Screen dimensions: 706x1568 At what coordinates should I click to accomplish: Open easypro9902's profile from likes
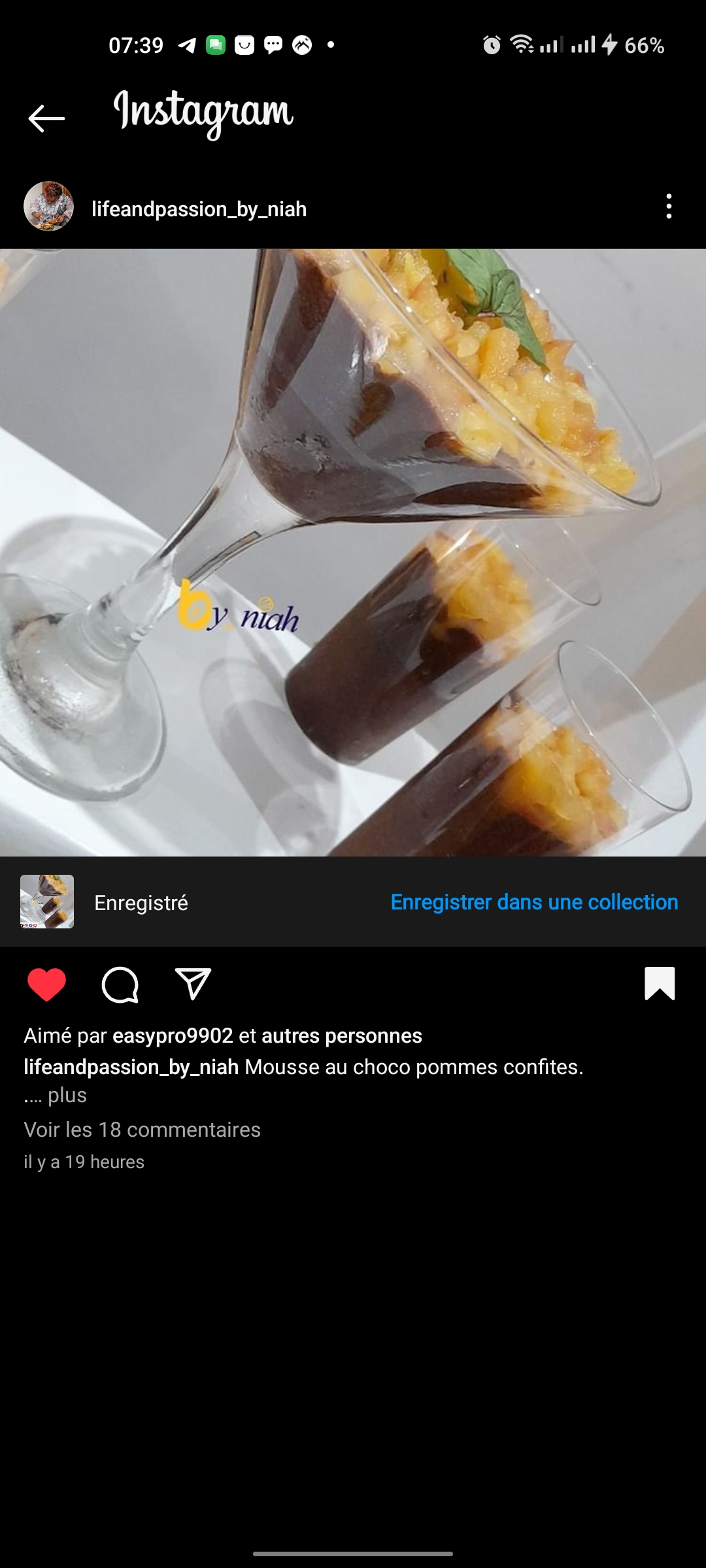(x=173, y=1036)
